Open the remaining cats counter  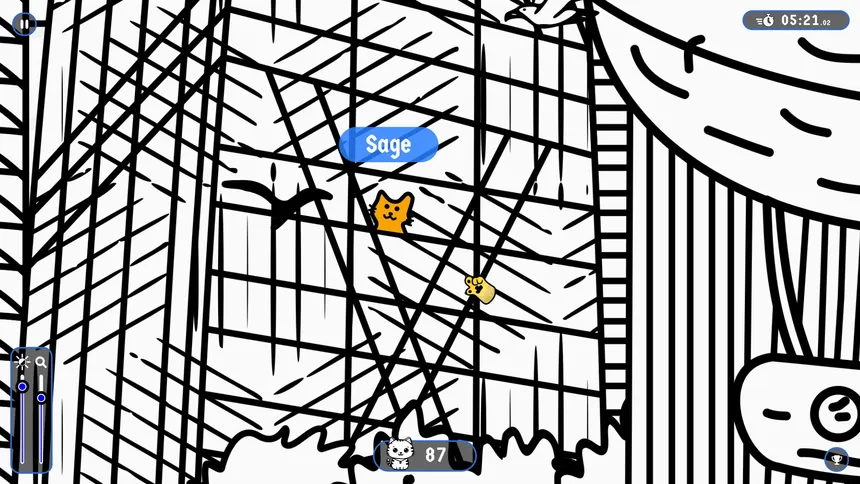pos(425,455)
